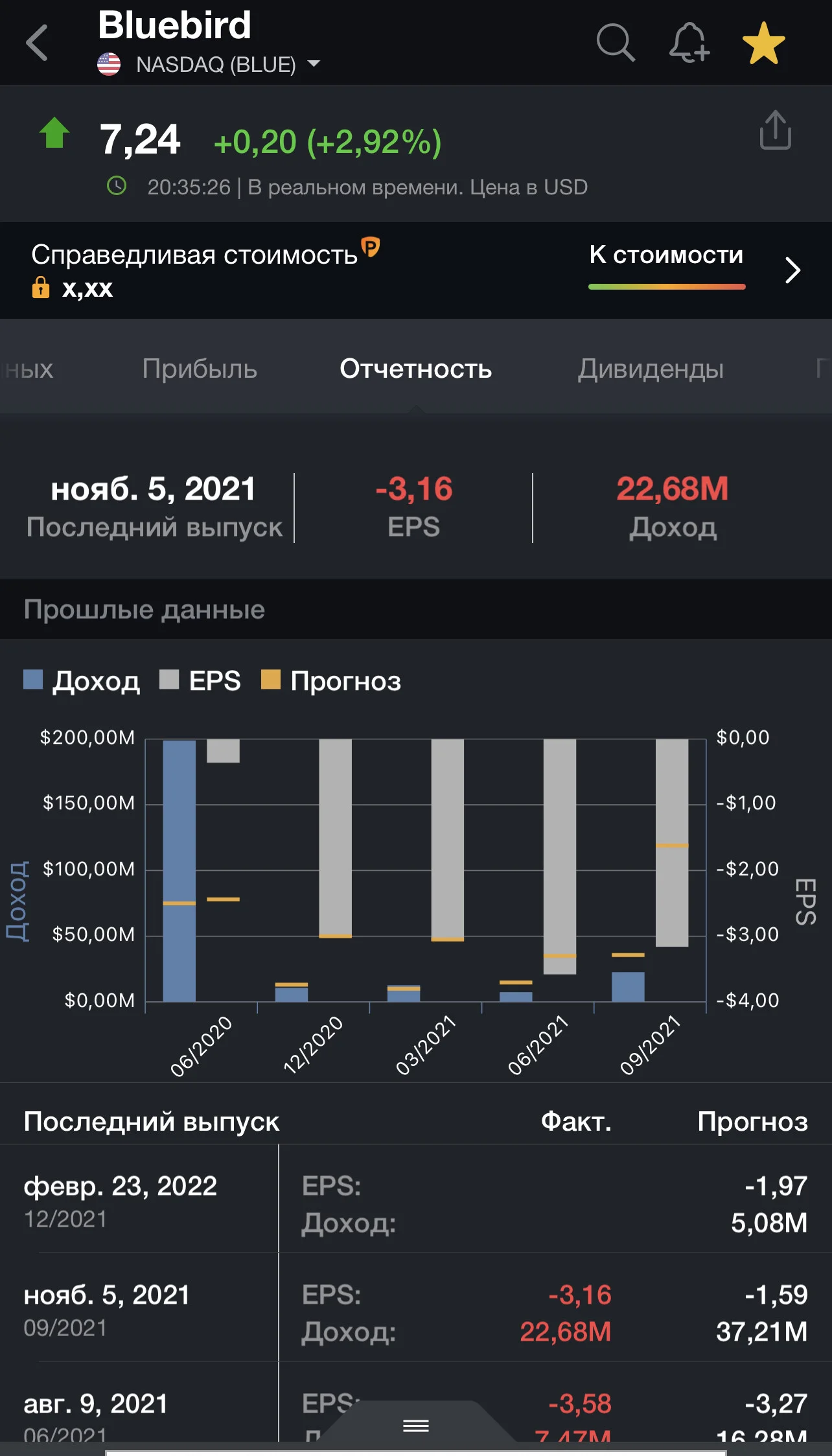Open the К стоимости link
This screenshot has height=1456, width=832.
click(667, 255)
